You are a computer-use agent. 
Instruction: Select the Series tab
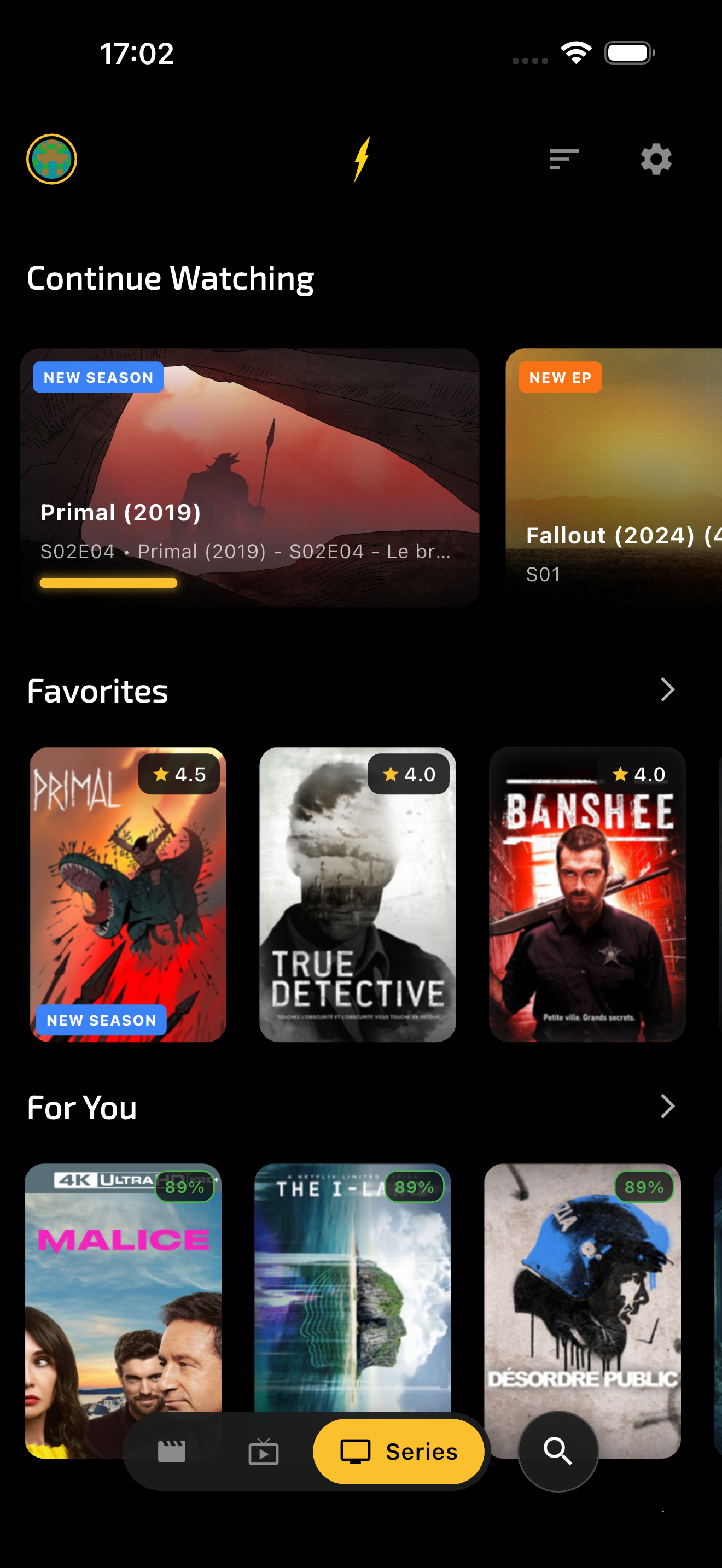(399, 1452)
